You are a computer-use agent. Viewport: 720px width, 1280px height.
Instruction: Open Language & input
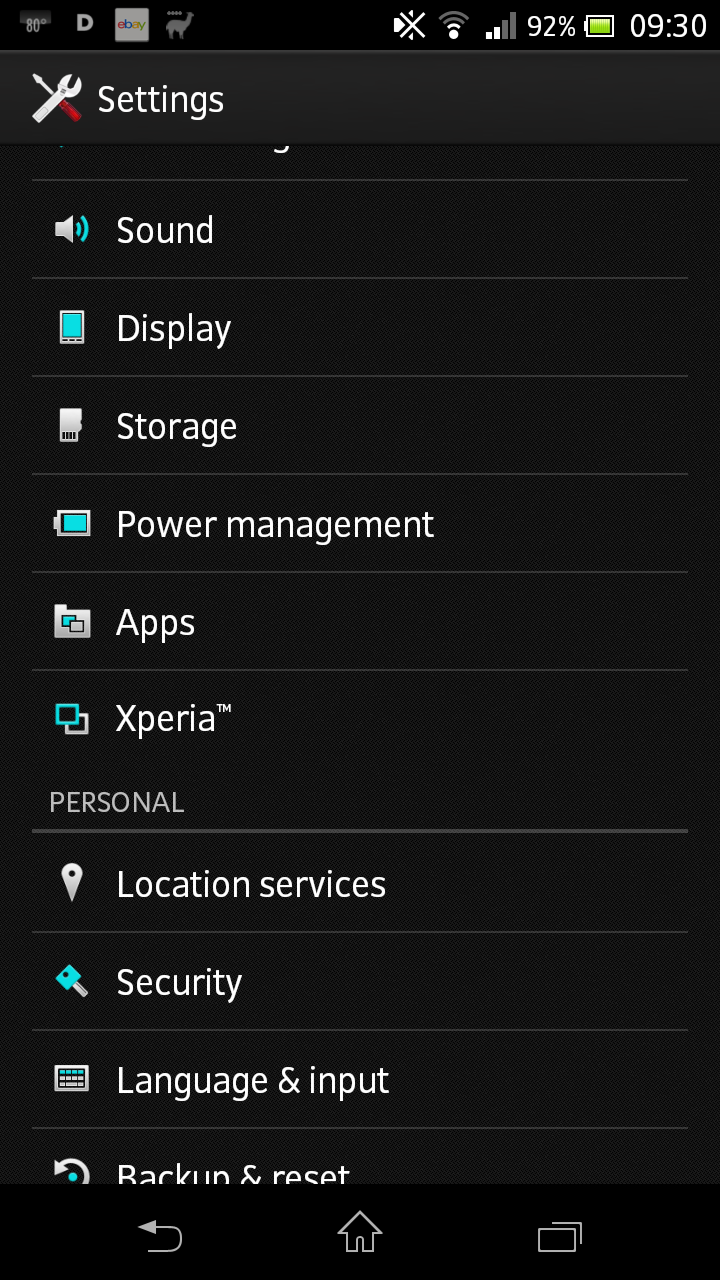(x=360, y=1080)
